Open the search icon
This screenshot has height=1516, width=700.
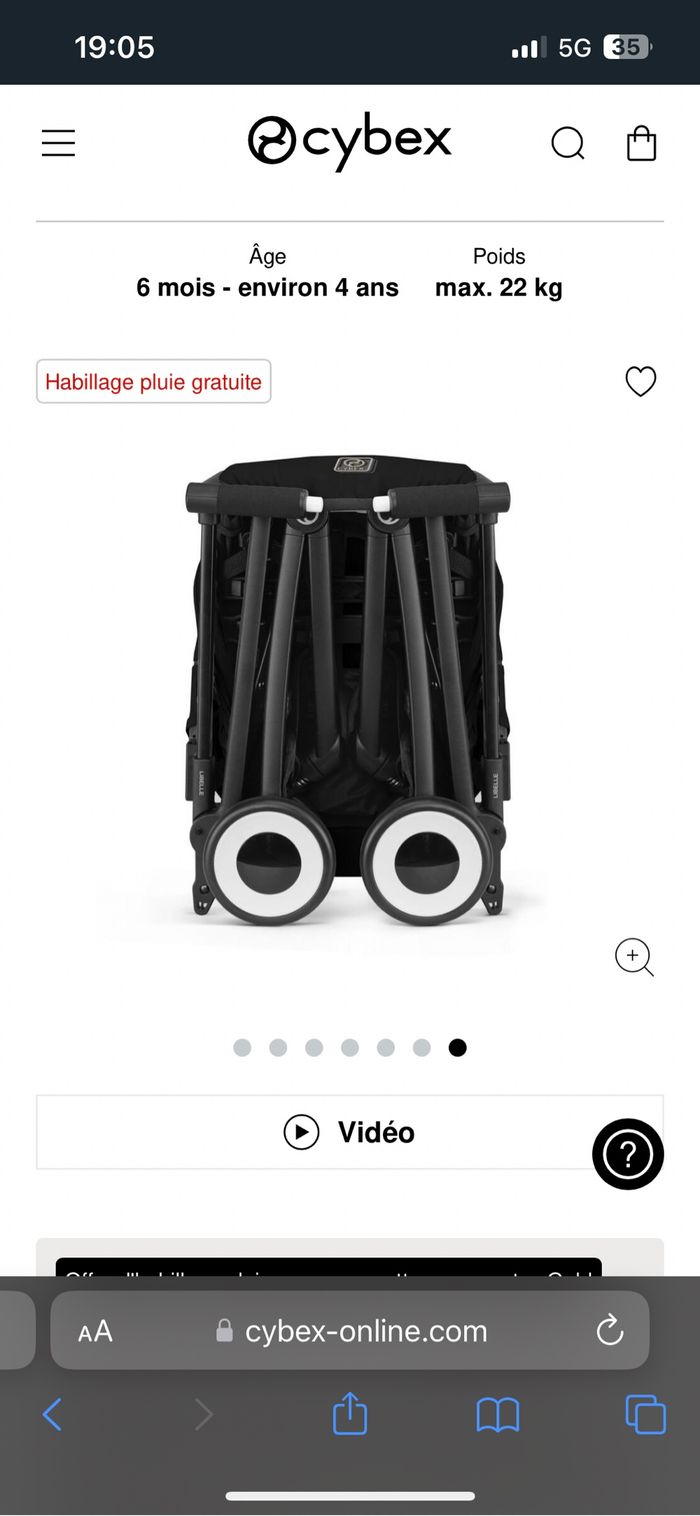tap(568, 144)
